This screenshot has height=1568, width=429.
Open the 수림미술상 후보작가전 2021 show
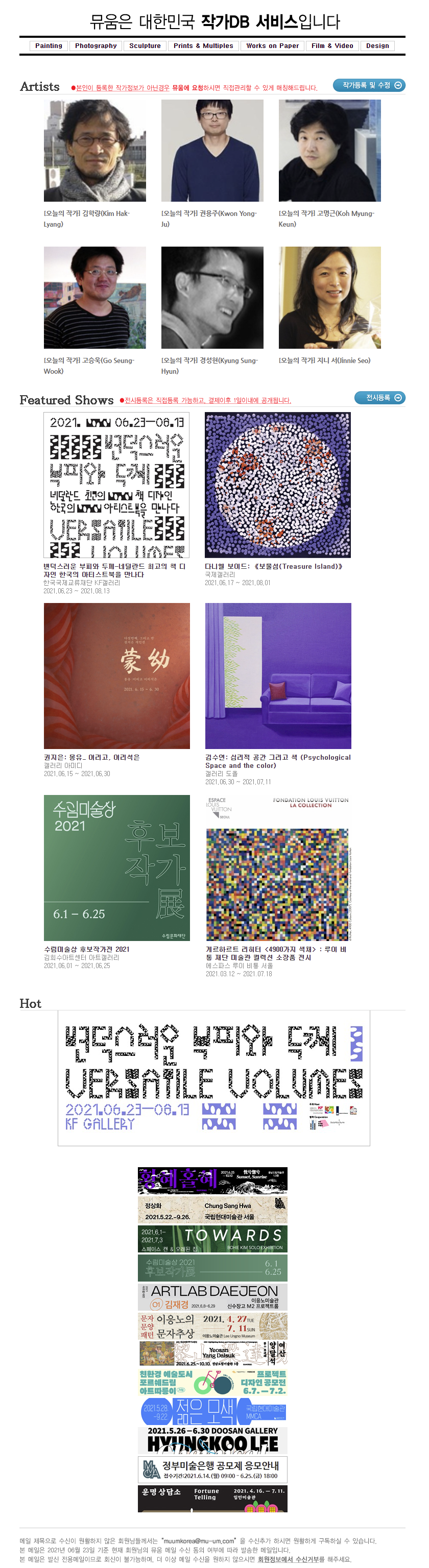[116, 867]
